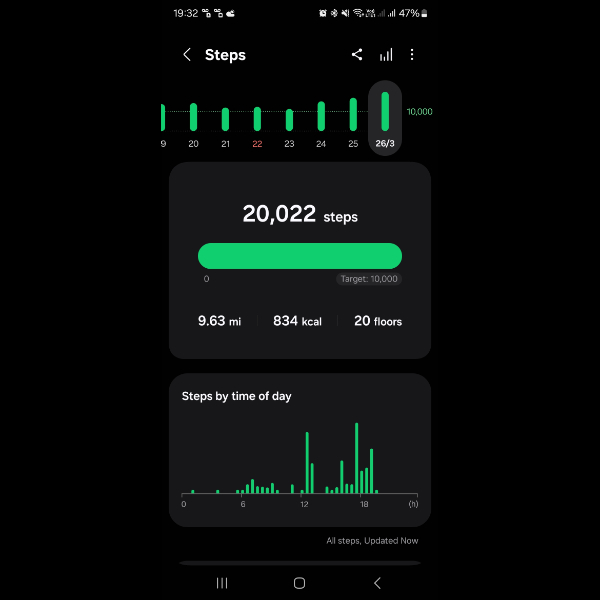
Task: Select day 23 in date strip
Action: [x=289, y=120]
